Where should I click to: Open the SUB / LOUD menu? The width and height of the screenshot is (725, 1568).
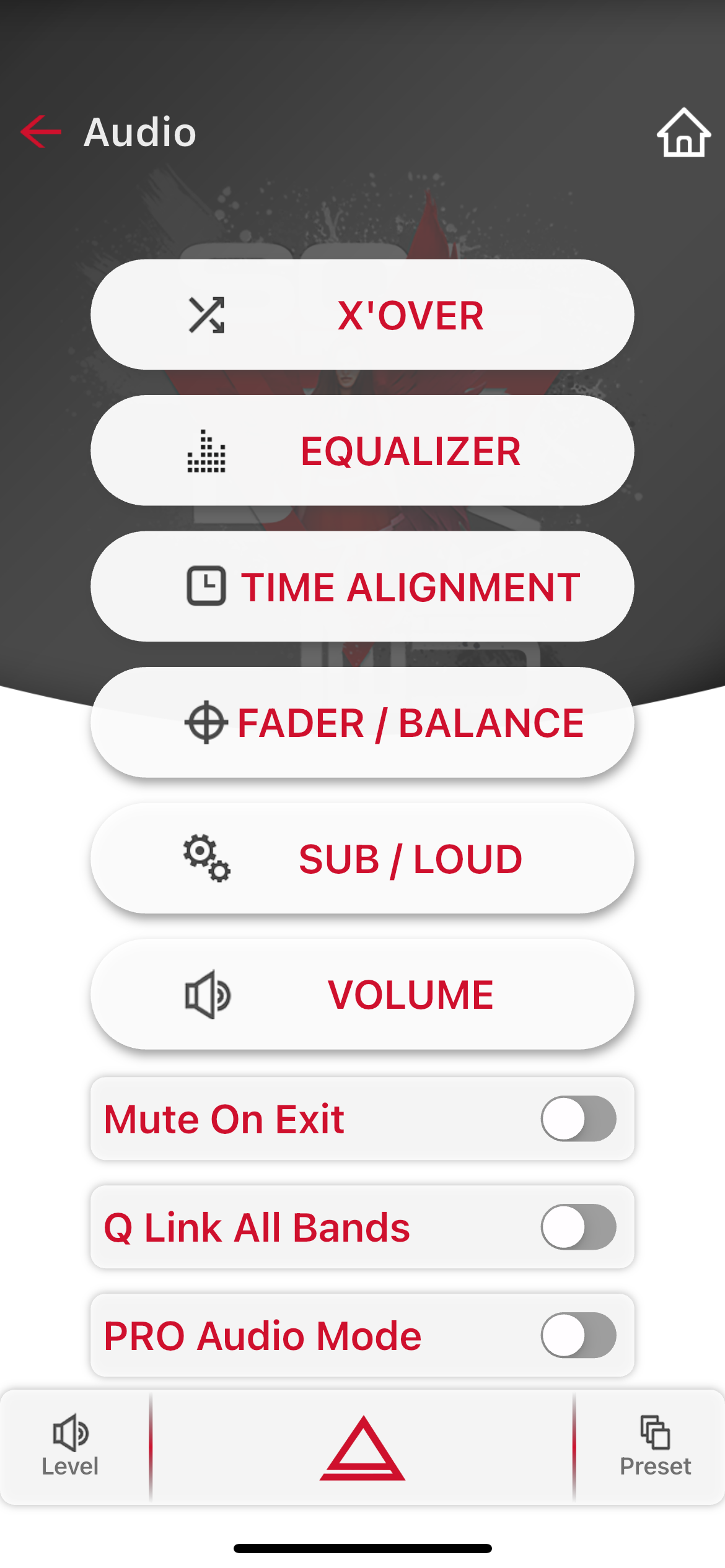tap(362, 858)
